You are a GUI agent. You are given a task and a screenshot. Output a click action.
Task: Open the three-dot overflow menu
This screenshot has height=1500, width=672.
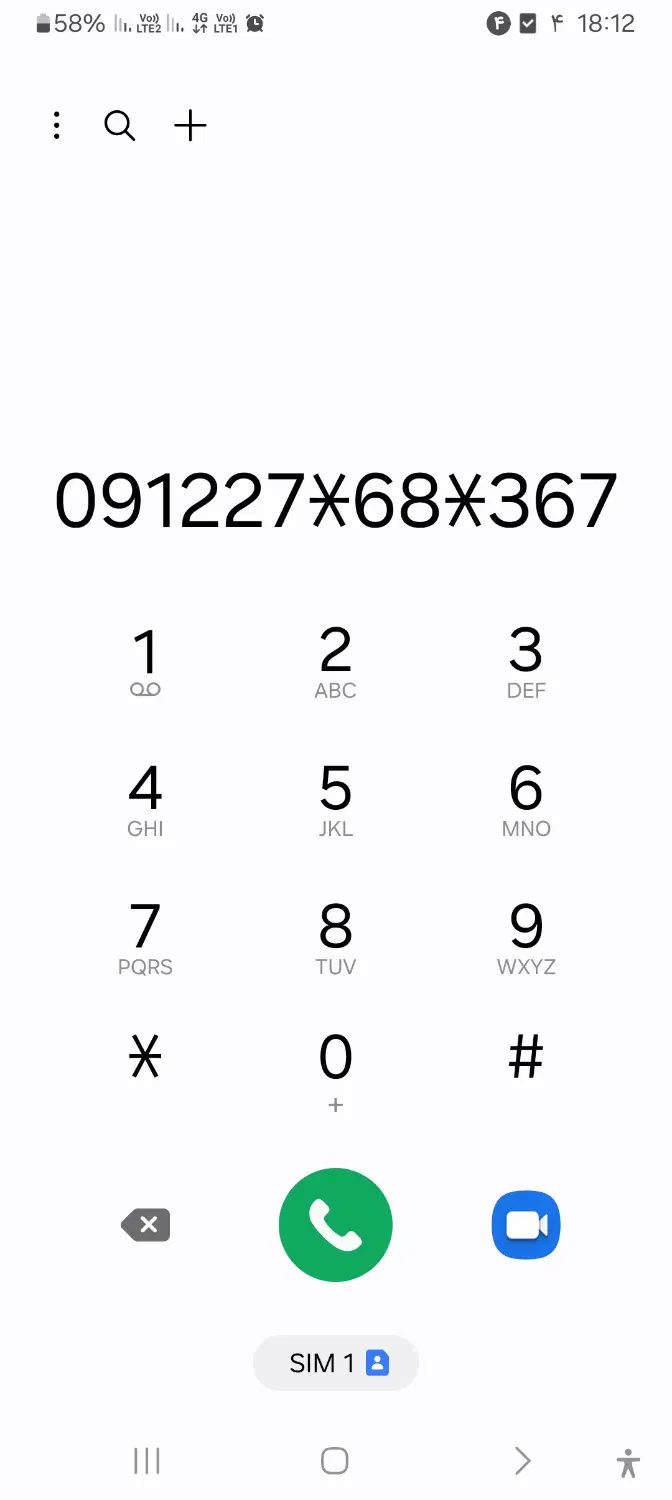coord(57,125)
